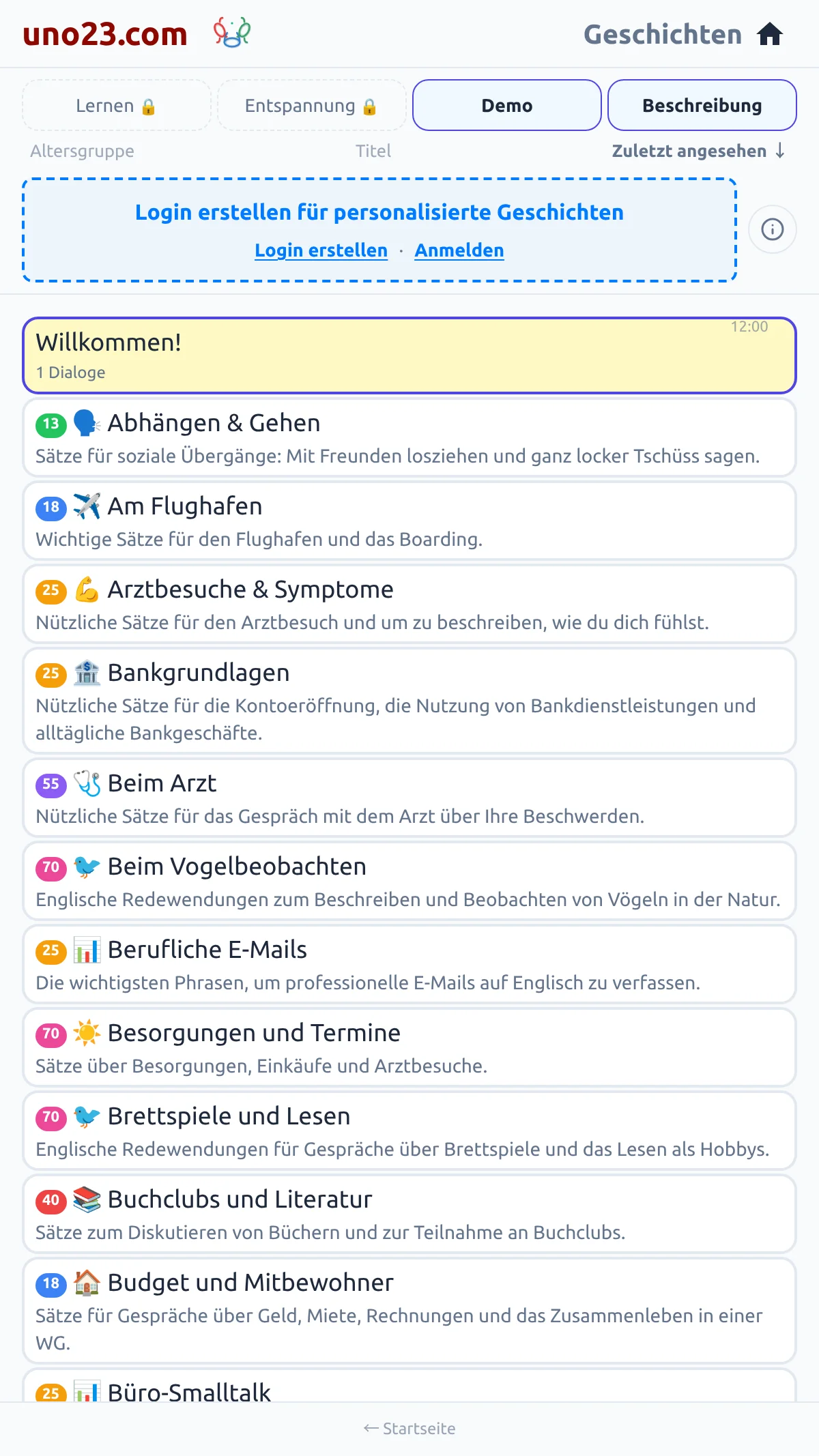Go back via the Startseite link

click(x=409, y=1429)
